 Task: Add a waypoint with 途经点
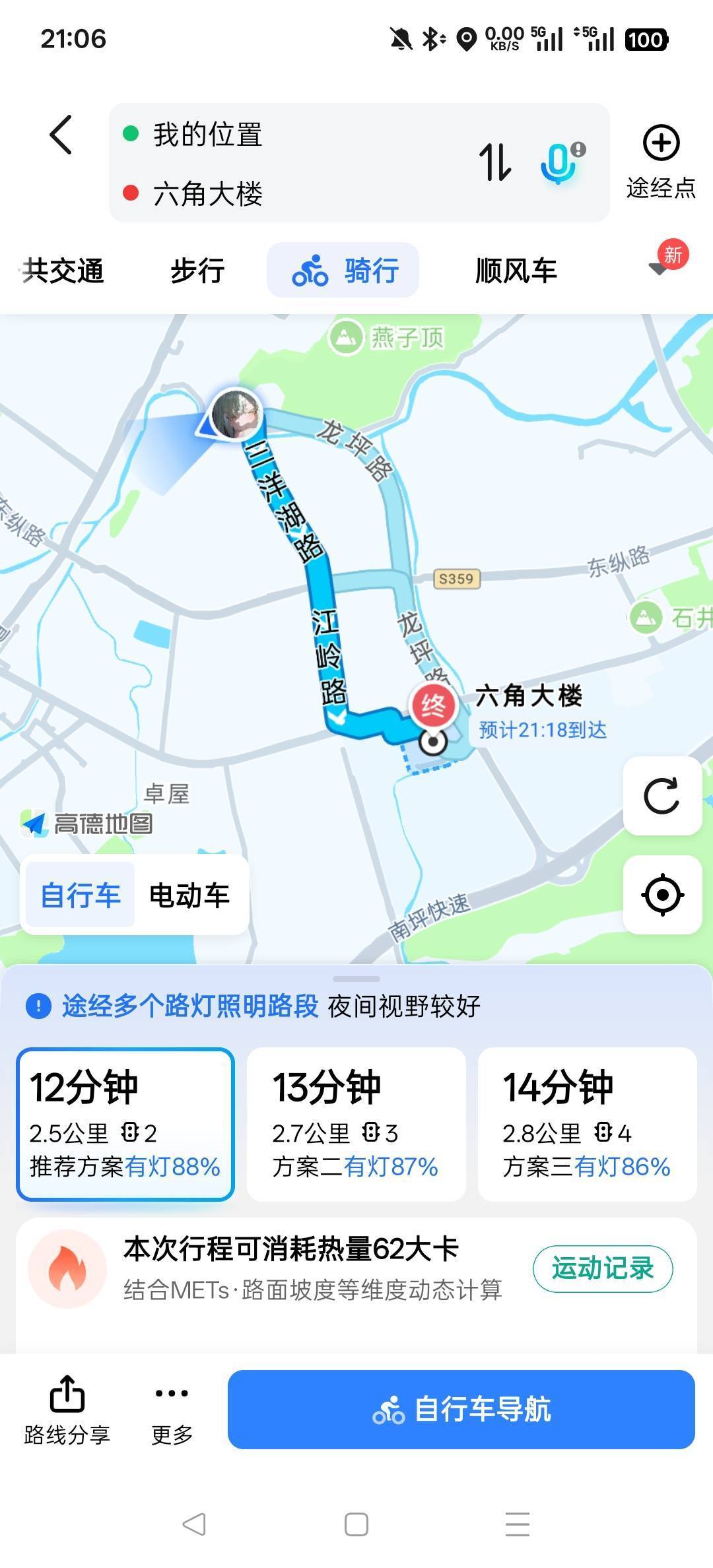[x=661, y=162]
